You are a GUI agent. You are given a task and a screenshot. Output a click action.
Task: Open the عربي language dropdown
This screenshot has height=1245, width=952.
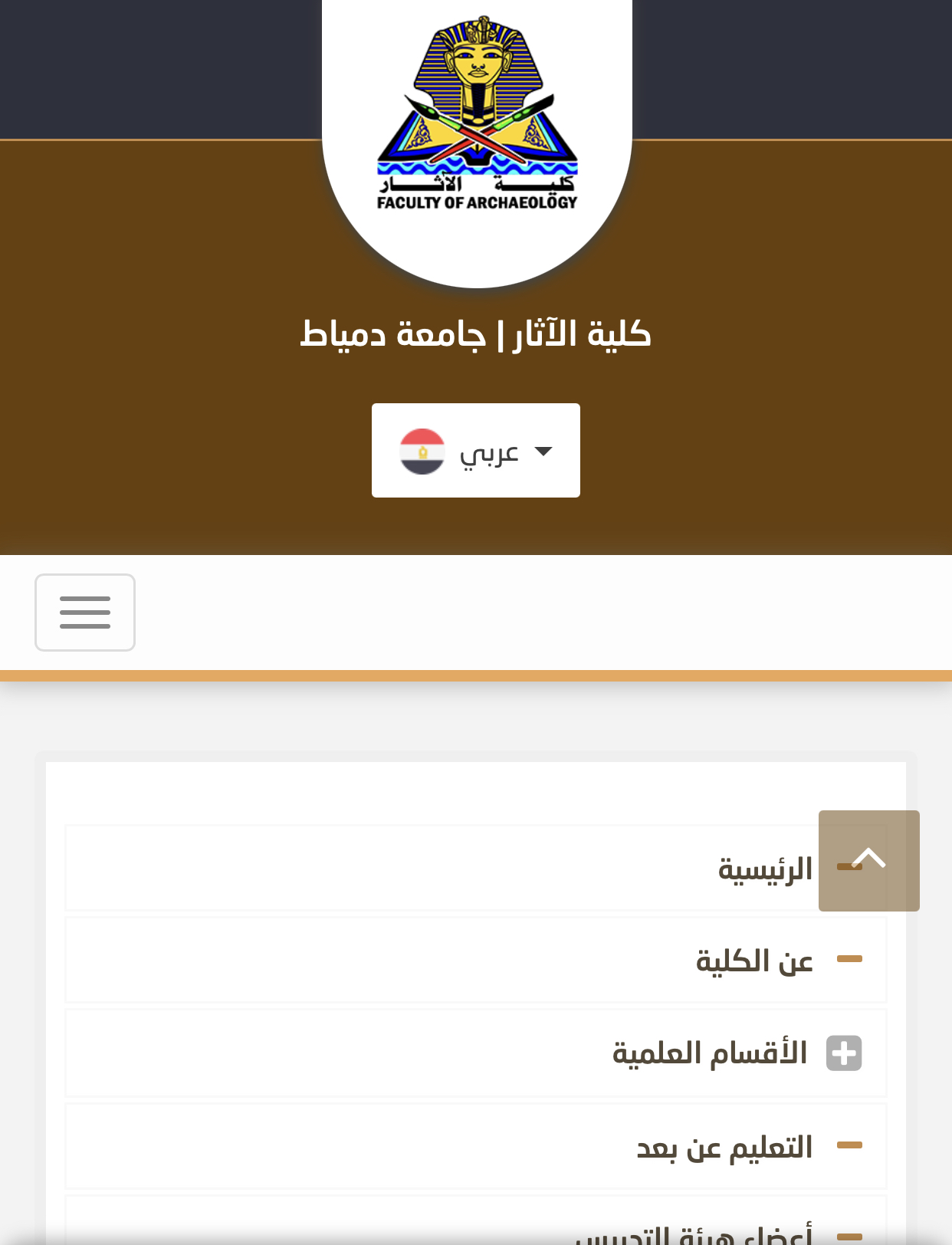tap(476, 451)
